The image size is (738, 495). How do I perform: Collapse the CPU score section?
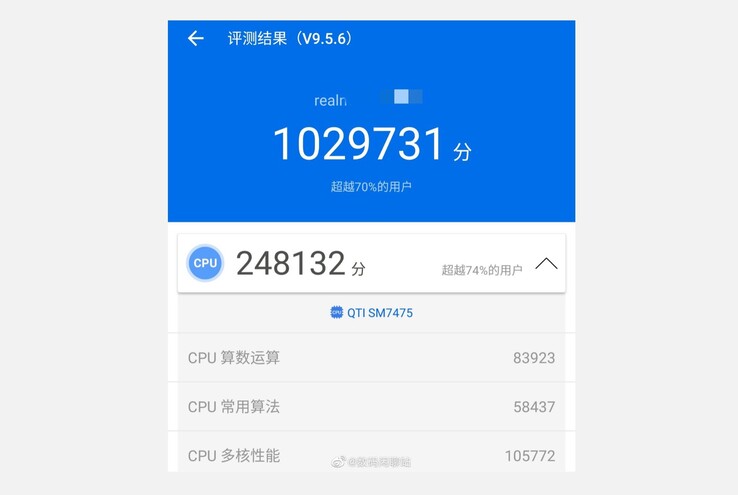(546, 264)
